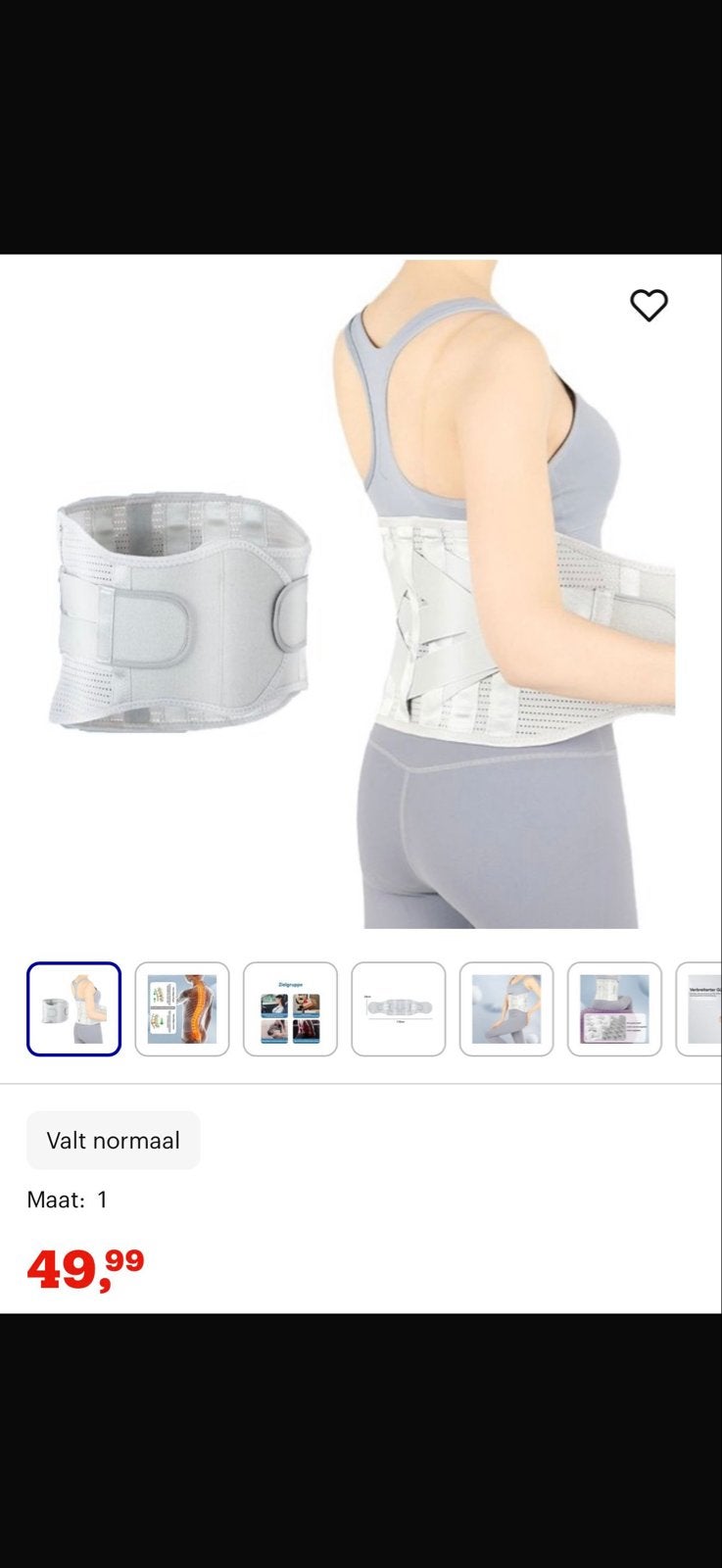Open the sixth thumbnail with the purple background
Viewport: 722px width, 1568px height.
coord(615,1009)
